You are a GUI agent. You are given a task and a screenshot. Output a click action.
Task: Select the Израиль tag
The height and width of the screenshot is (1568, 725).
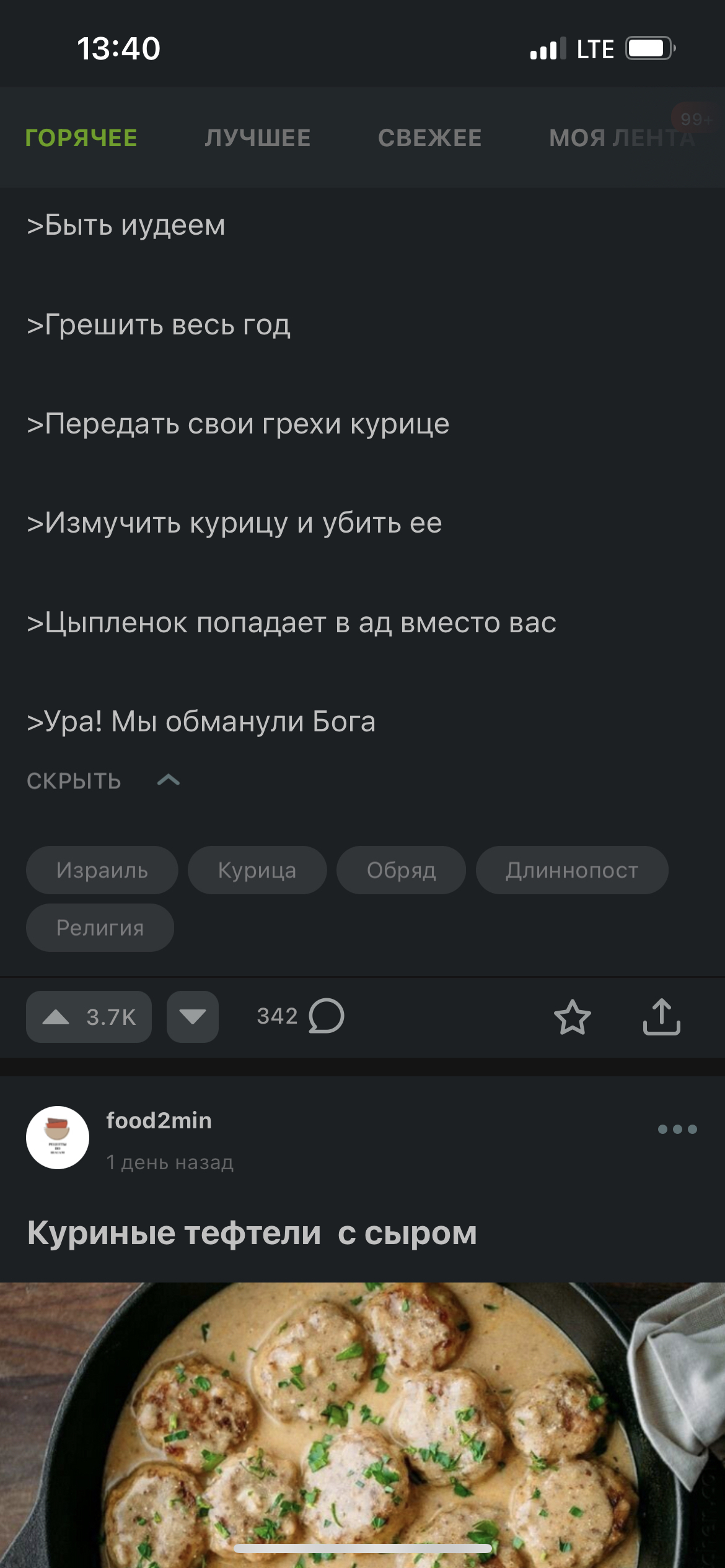tap(102, 870)
